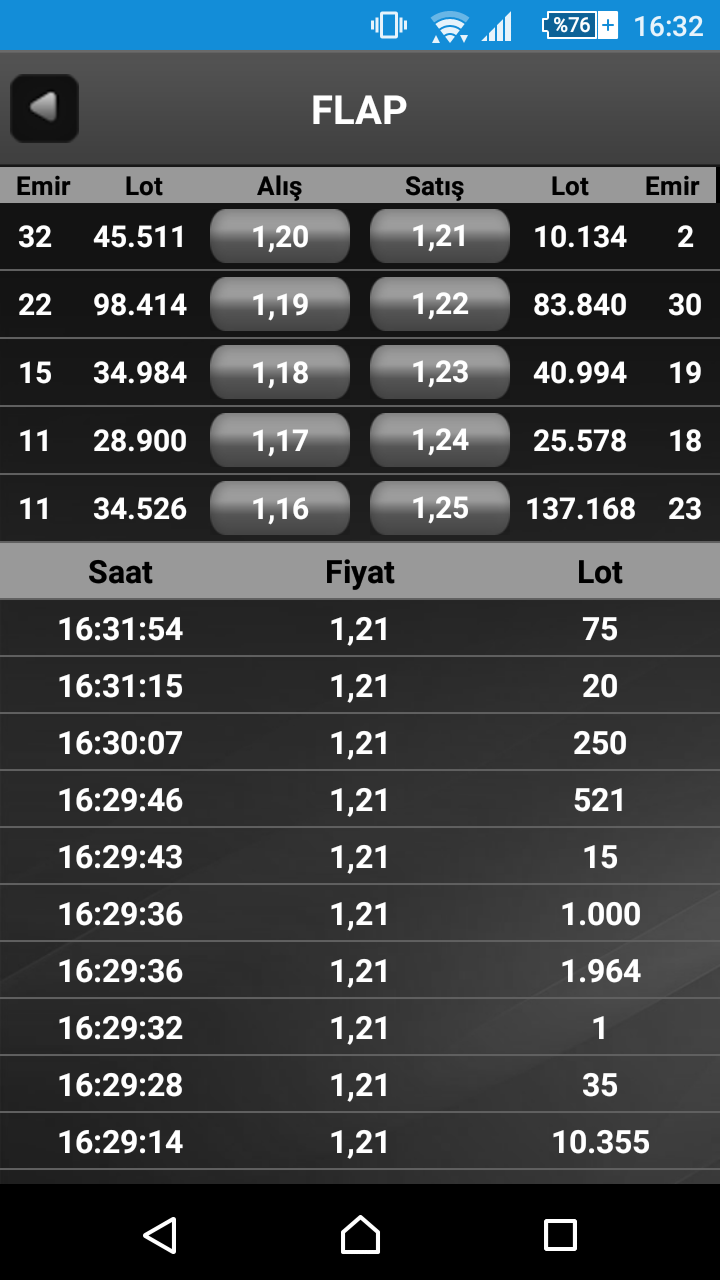Go to the Android home screen

(360, 1235)
